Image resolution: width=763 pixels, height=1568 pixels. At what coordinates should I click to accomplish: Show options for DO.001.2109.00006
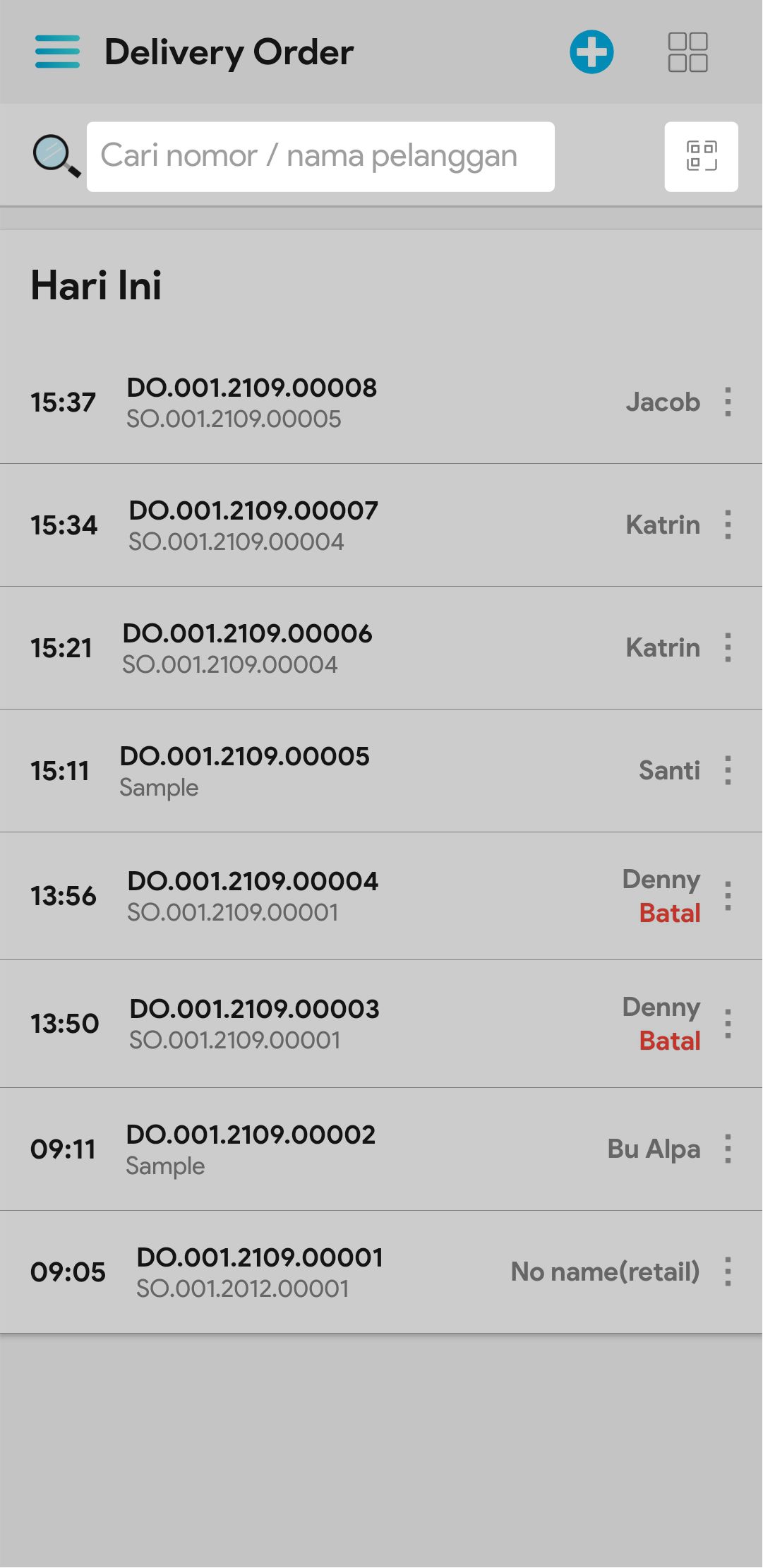click(728, 648)
